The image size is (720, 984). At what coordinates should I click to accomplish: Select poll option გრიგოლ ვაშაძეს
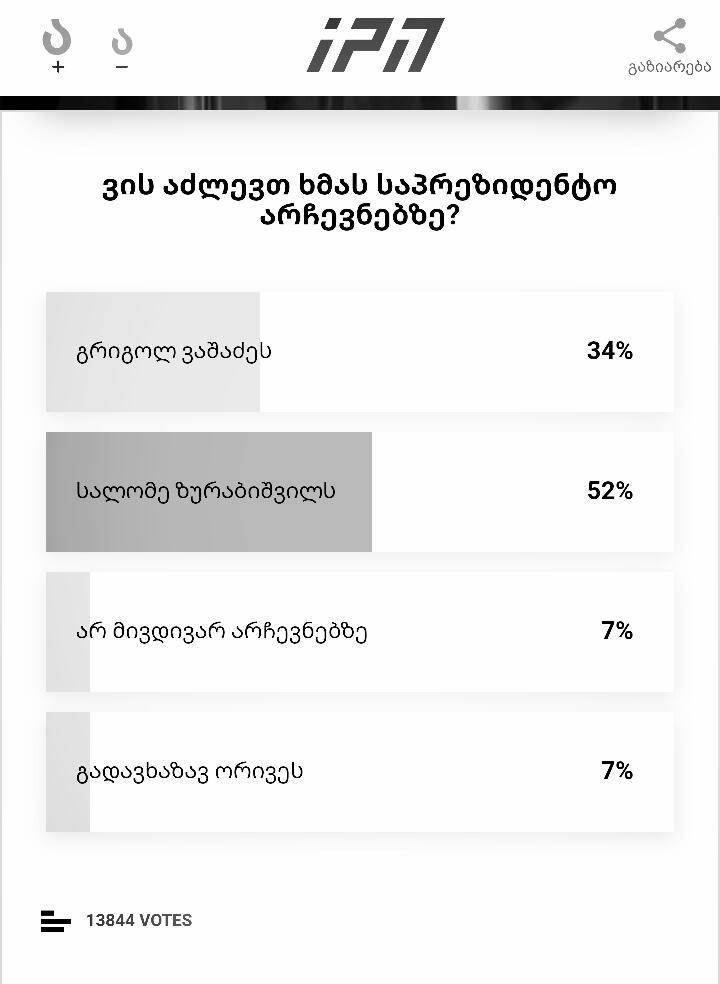click(359, 352)
